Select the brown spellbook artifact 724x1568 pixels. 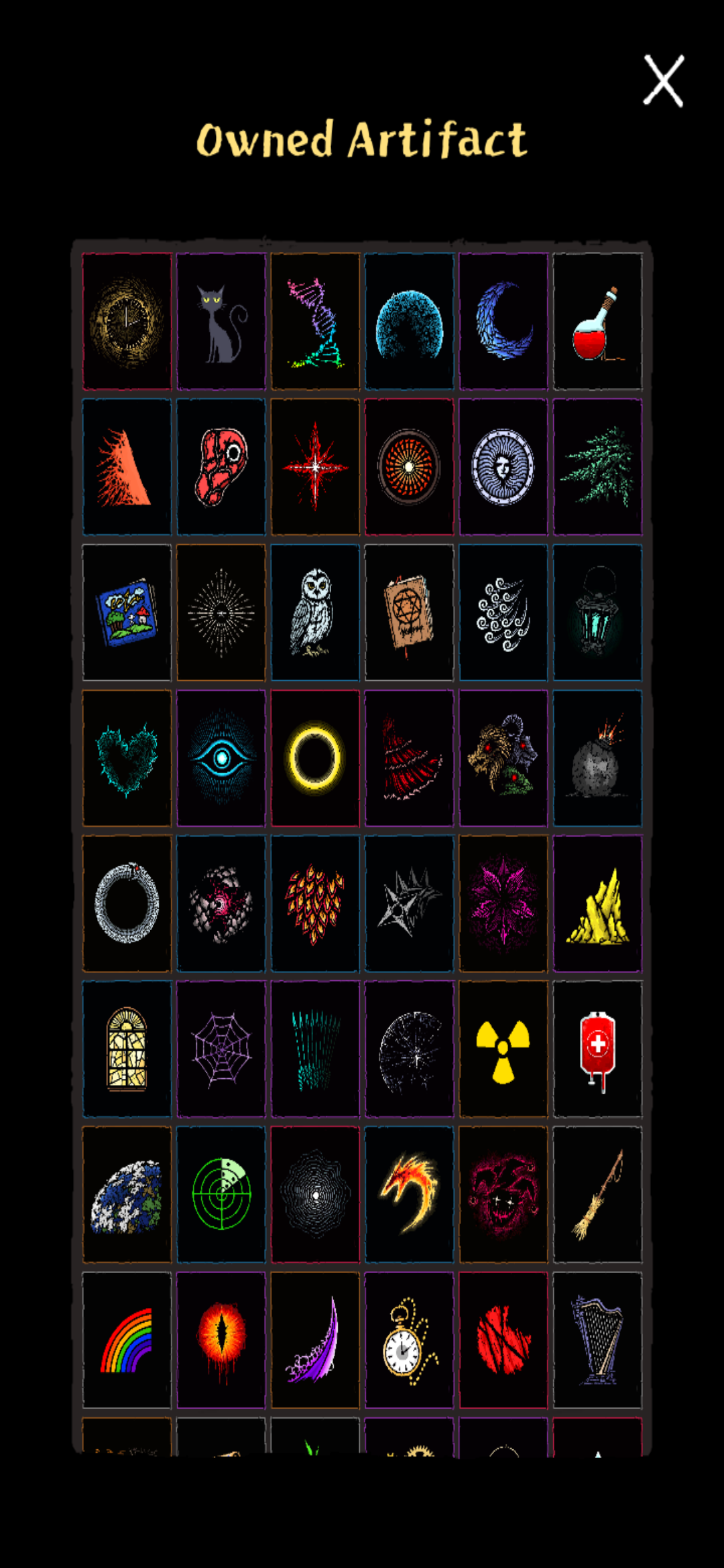(x=409, y=612)
